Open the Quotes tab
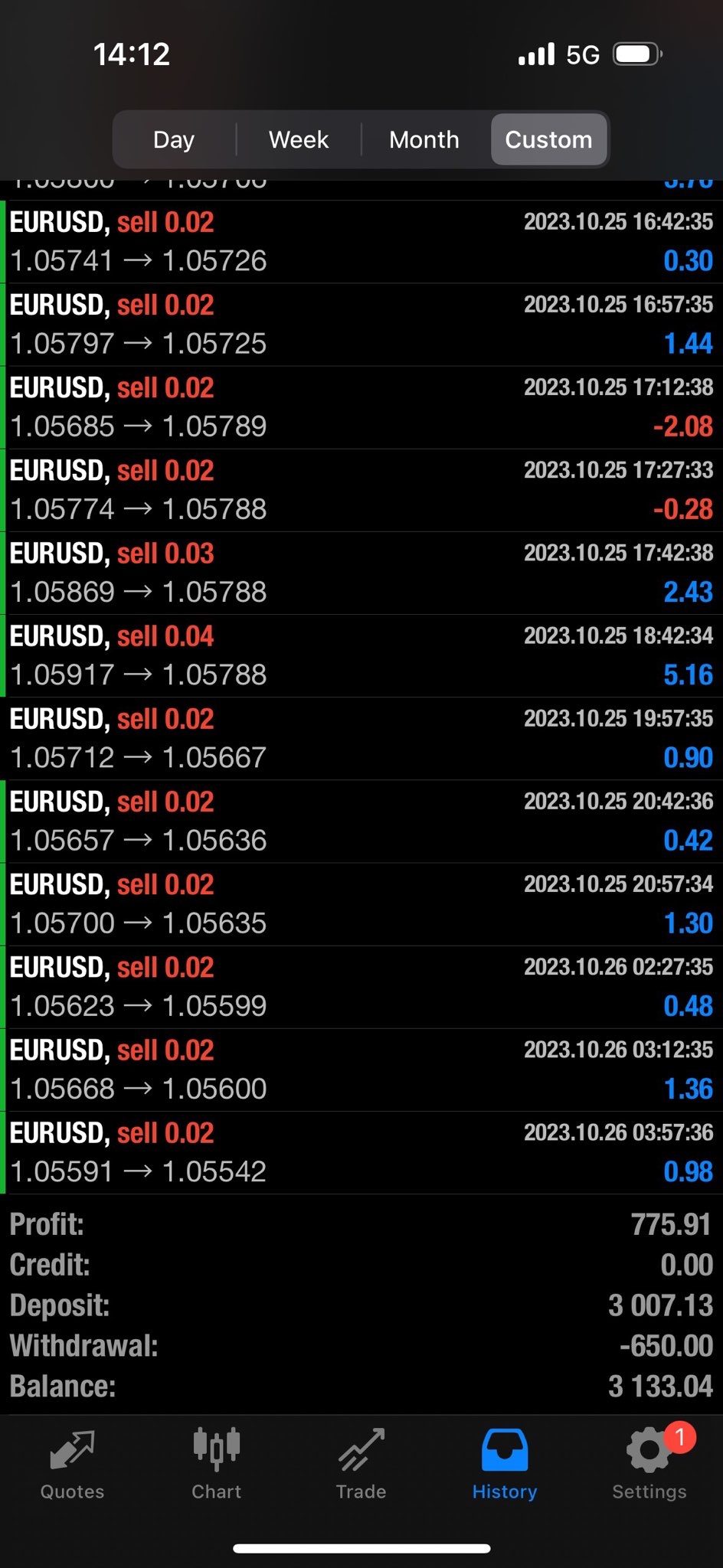Viewport: 723px width, 1568px height. [72, 1465]
